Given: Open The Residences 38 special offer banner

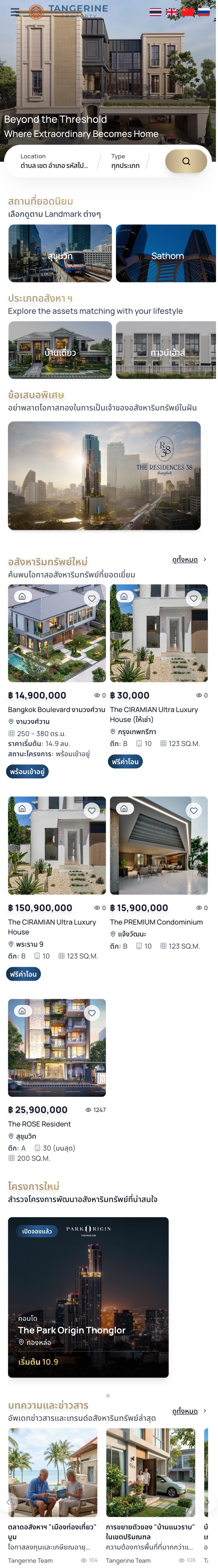Looking at the screenshot, I should point(104,475).
